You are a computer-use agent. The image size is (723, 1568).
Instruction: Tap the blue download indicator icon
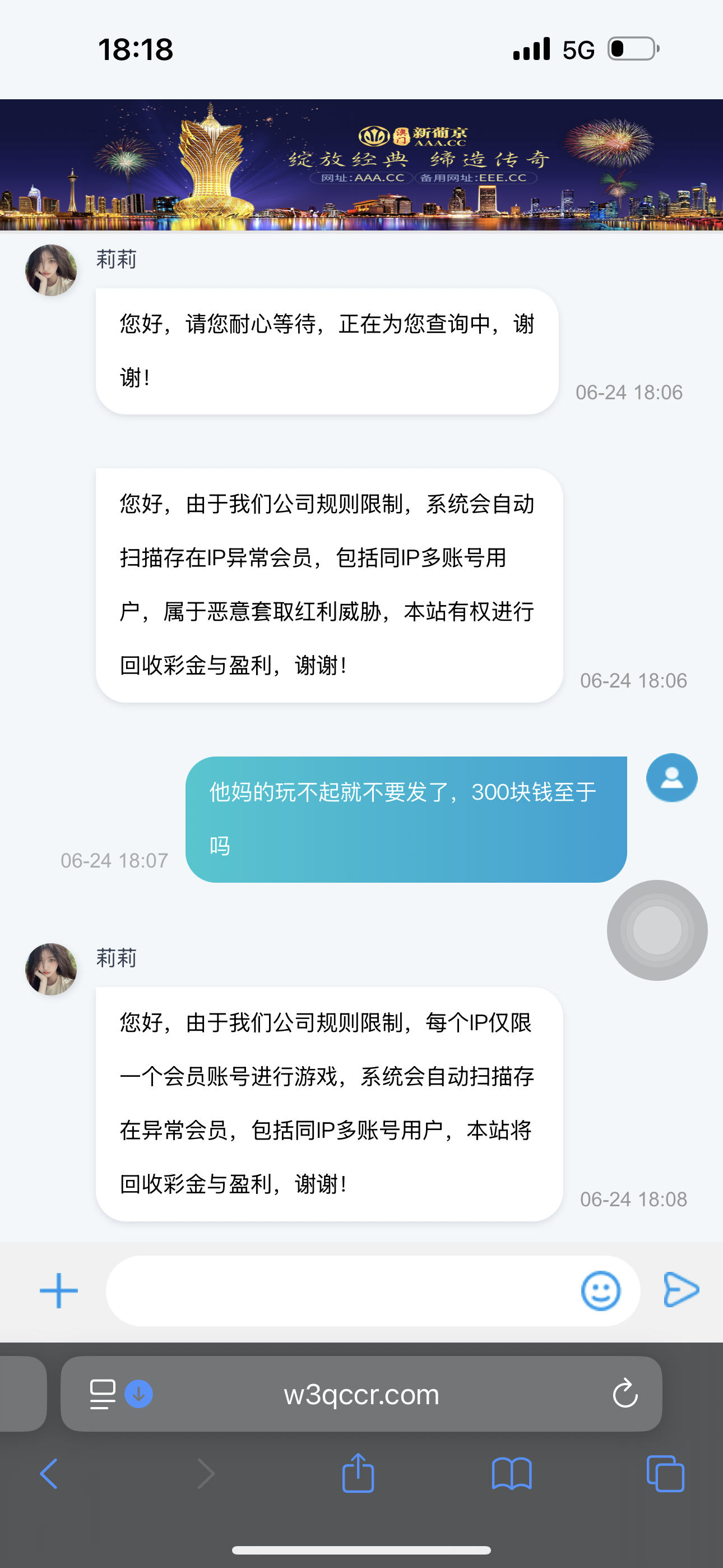click(x=139, y=1393)
